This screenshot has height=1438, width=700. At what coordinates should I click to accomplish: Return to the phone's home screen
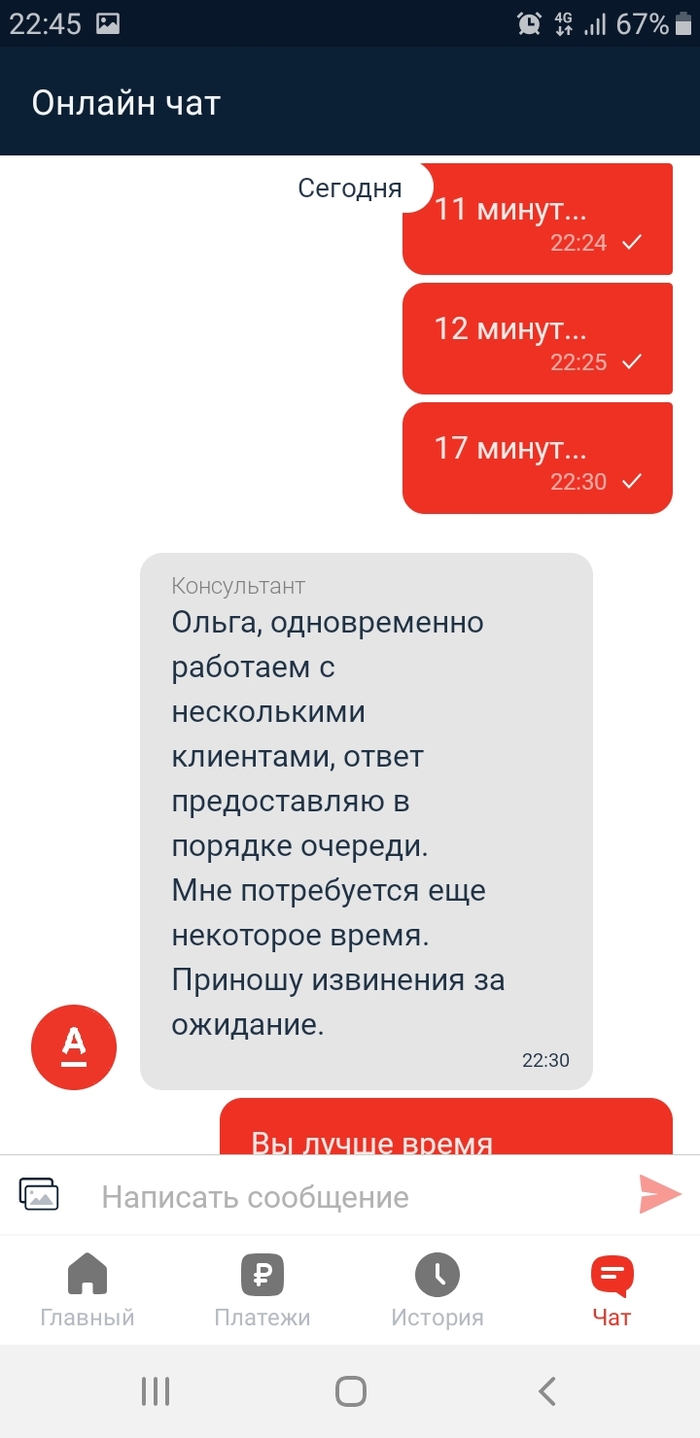351,1391
